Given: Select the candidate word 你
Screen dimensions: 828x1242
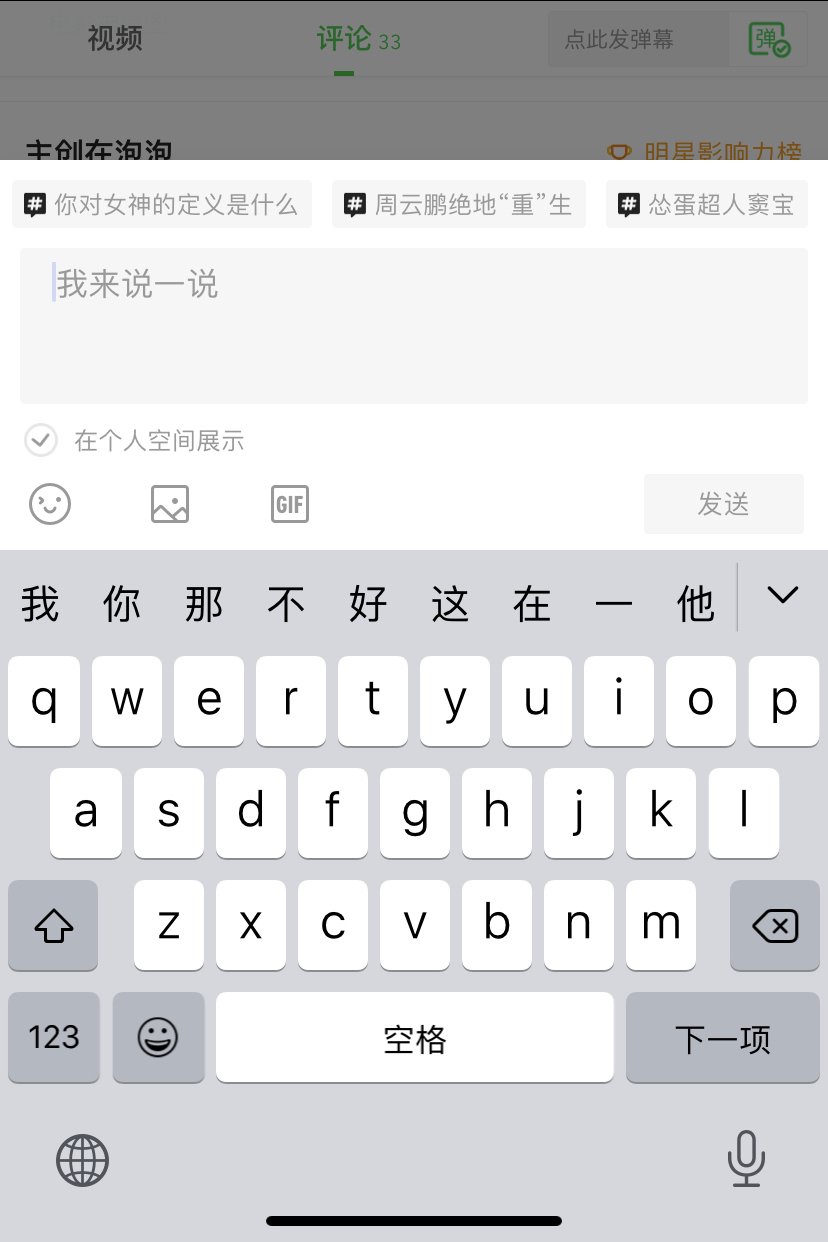Looking at the screenshot, I should 122,604.
